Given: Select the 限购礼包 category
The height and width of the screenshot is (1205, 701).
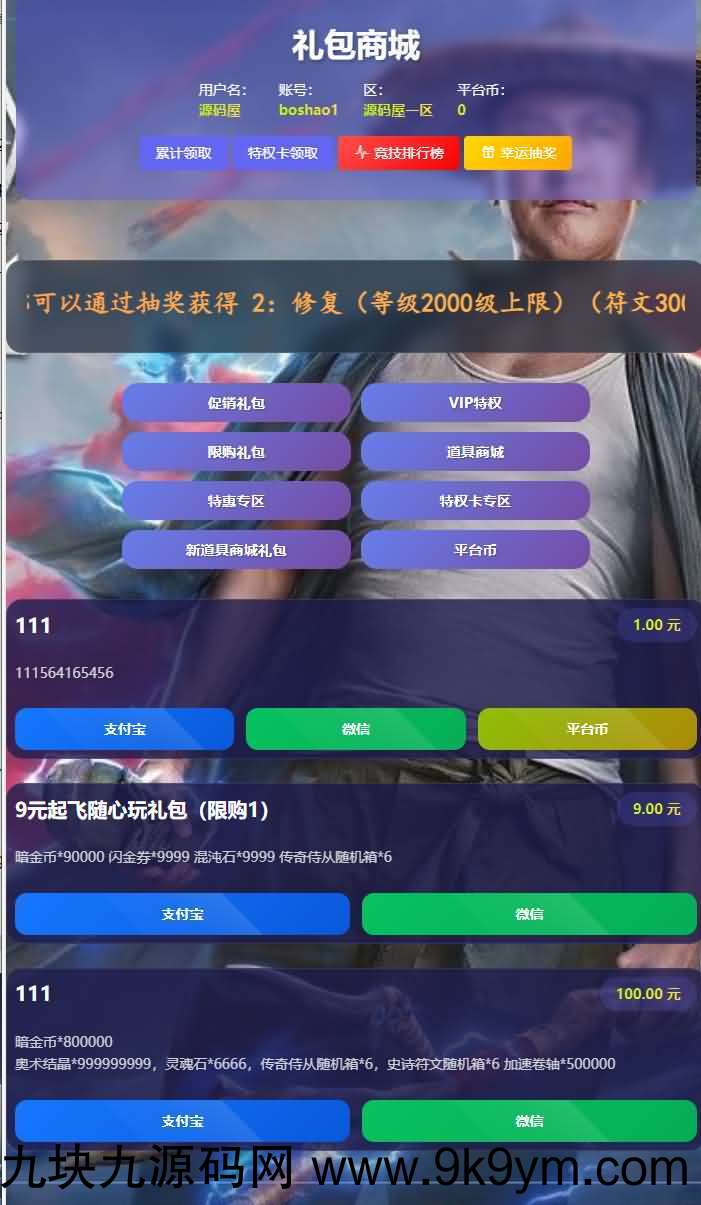Looking at the screenshot, I should 236,452.
